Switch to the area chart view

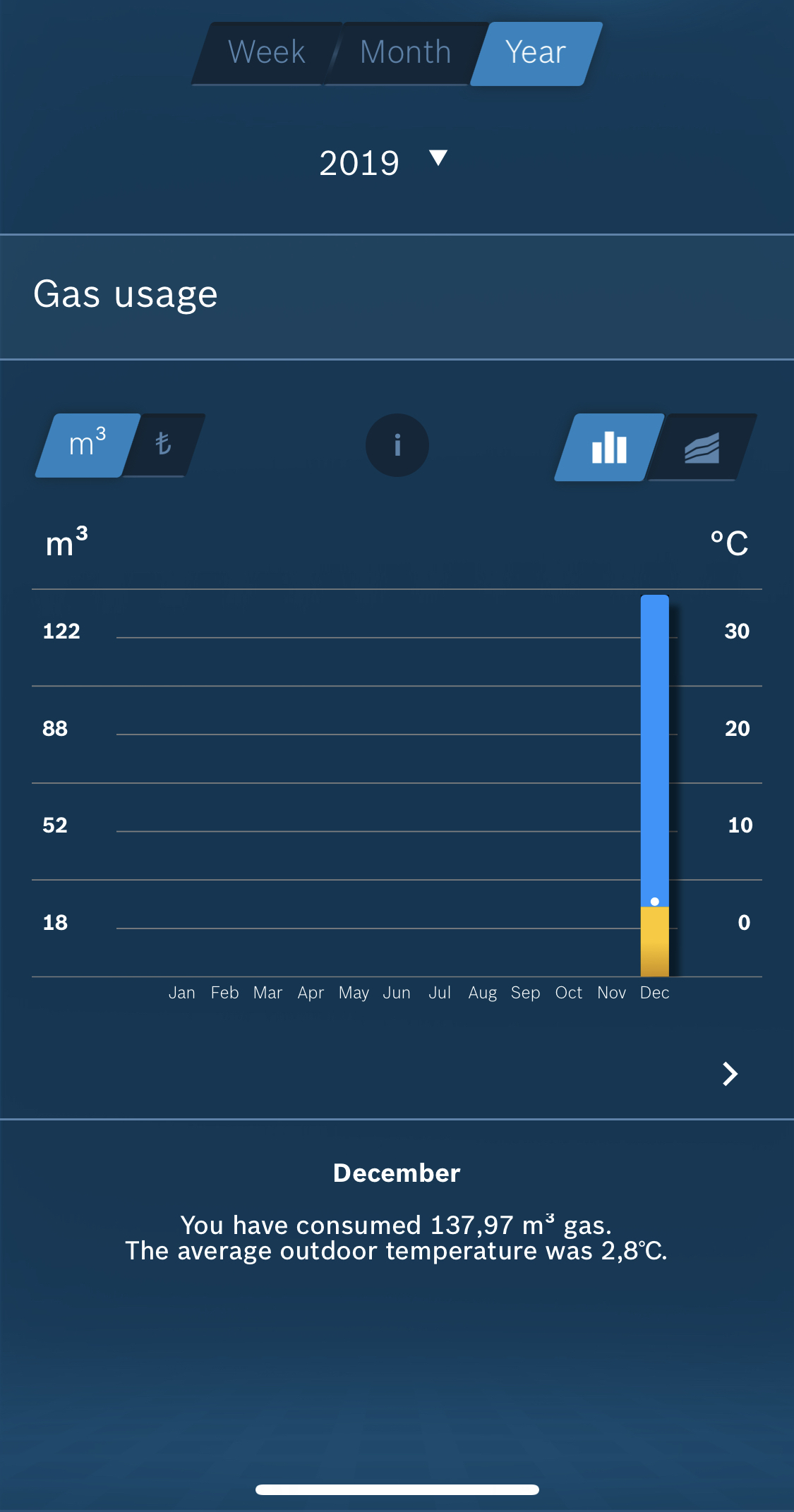pos(702,447)
